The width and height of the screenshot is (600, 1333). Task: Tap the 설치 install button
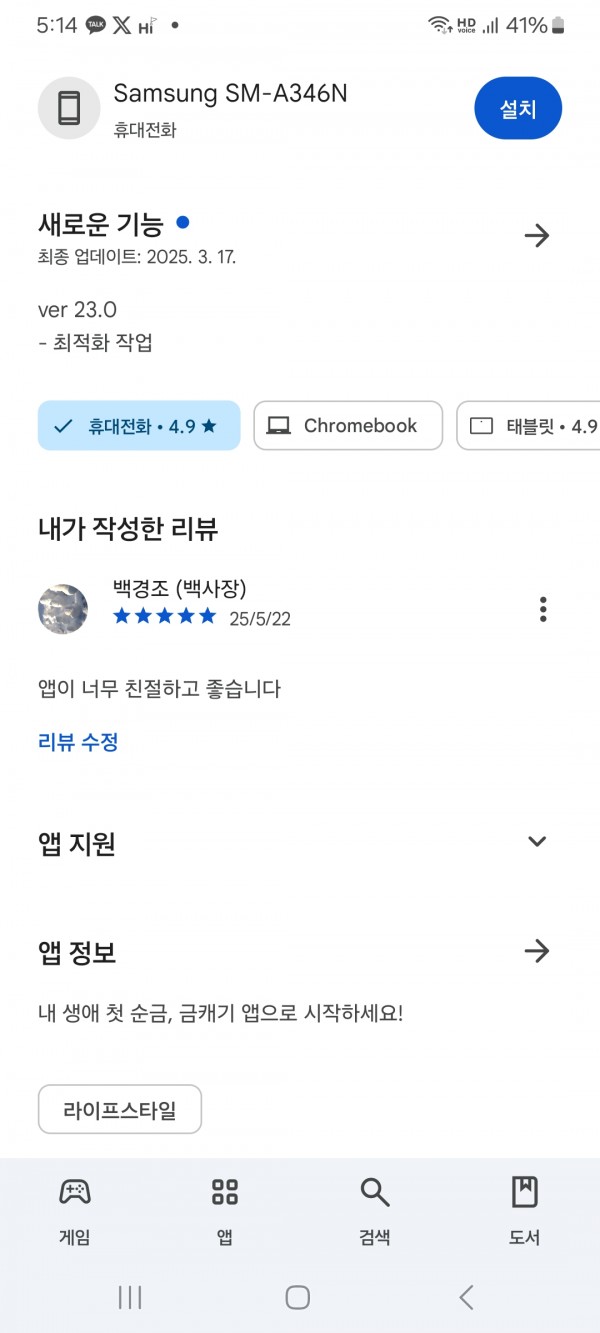(518, 108)
